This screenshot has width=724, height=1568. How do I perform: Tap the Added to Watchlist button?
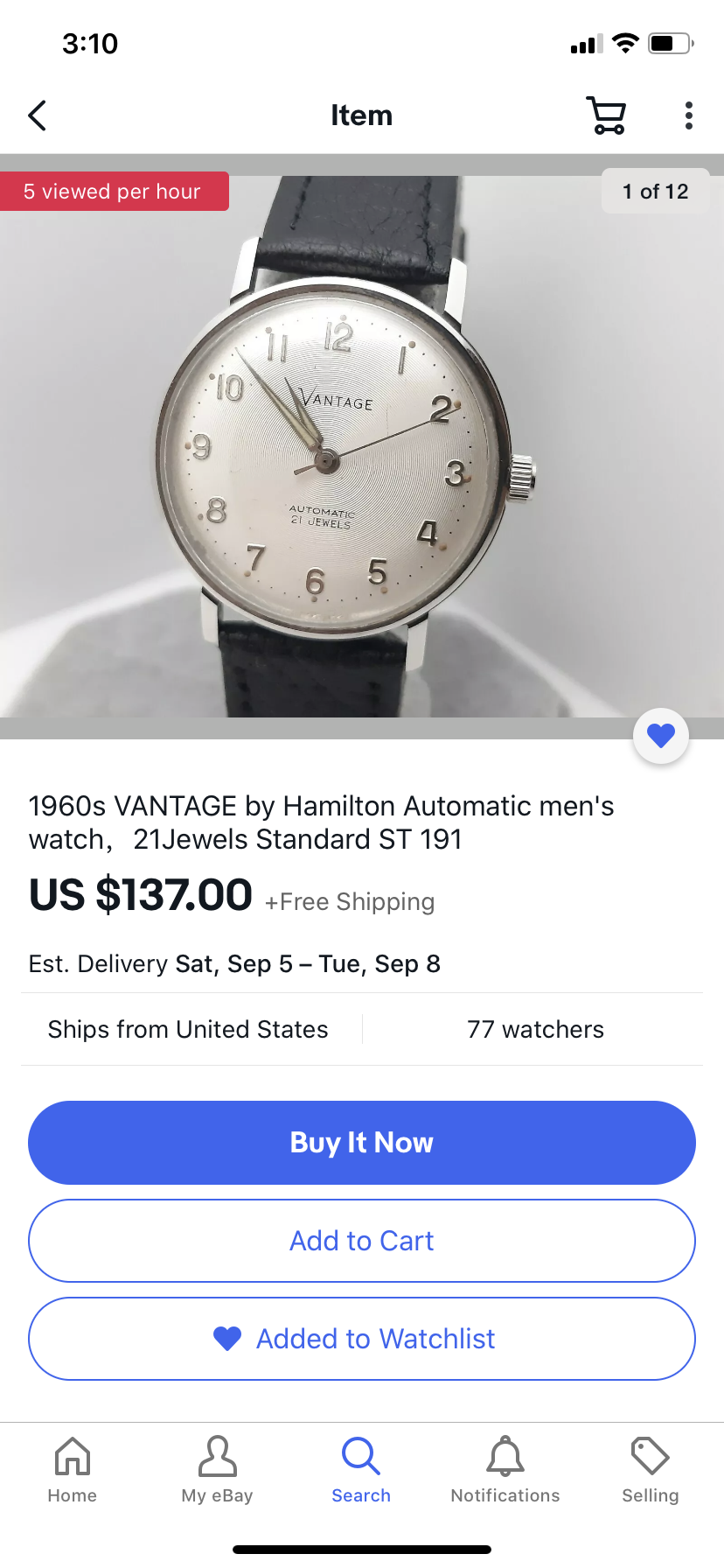click(x=362, y=1339)
